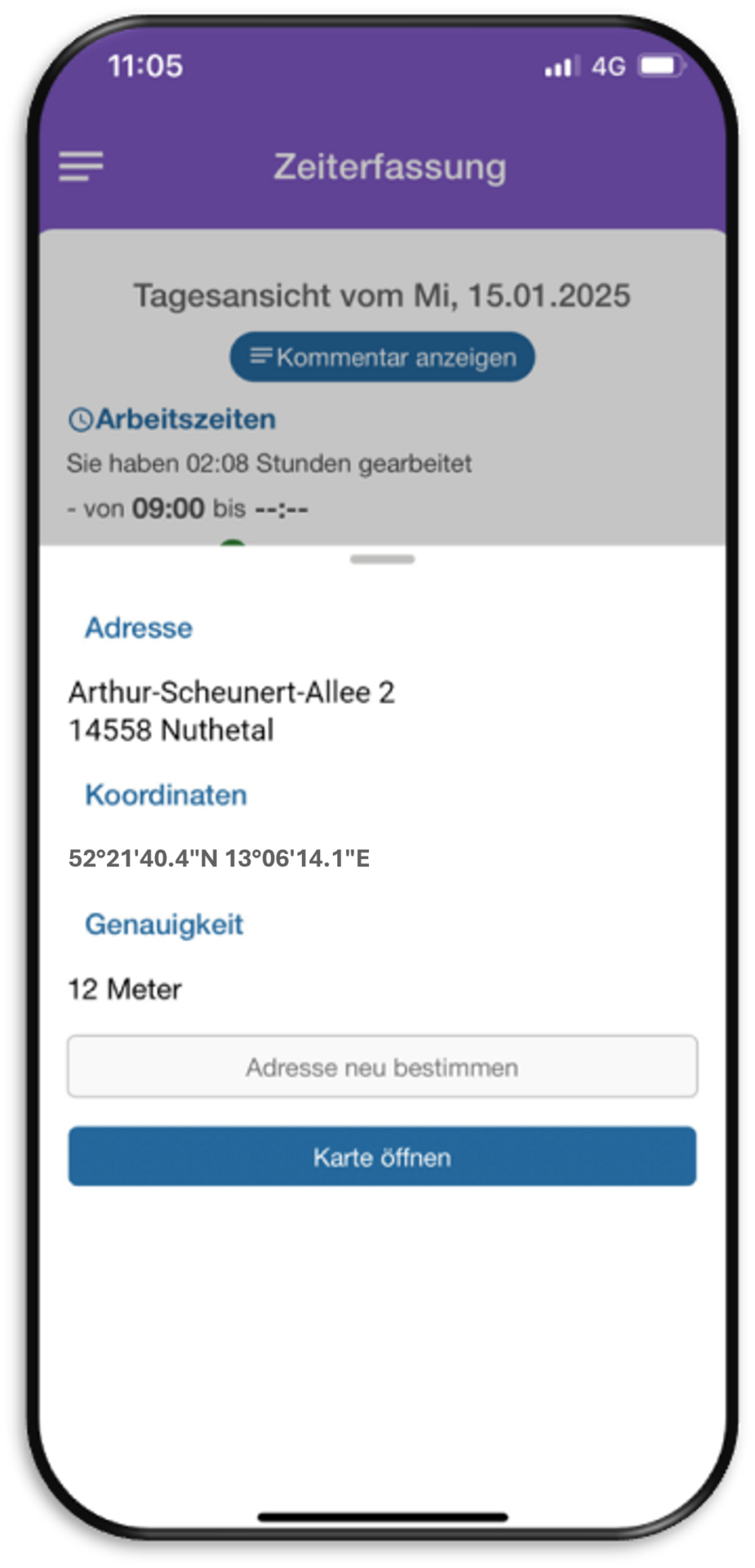
Task: Toggle the Kommentar anzeigen visibility
Action: click(x=381, y=357)
